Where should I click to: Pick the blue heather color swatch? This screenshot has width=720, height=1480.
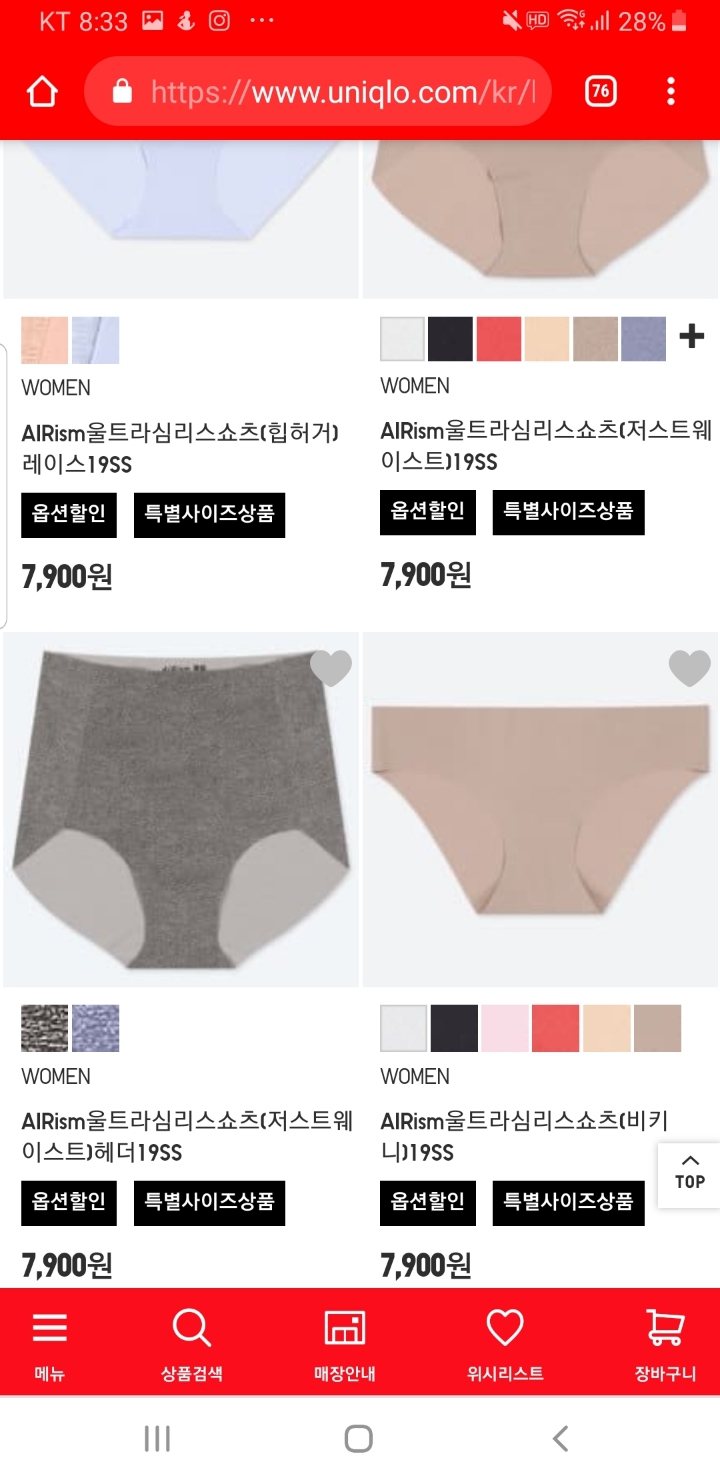tap(96, 1028)
